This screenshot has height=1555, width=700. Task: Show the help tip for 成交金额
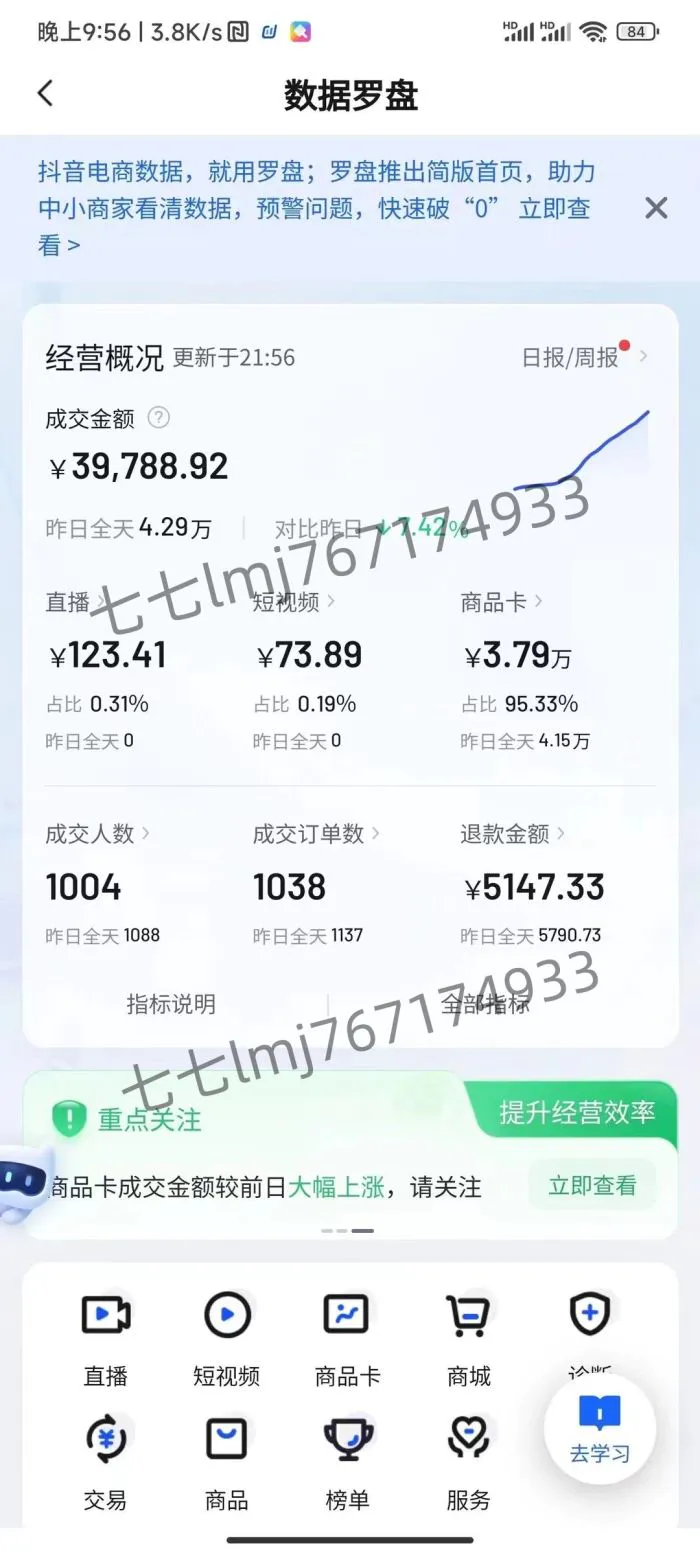click(x=158, y=417)
